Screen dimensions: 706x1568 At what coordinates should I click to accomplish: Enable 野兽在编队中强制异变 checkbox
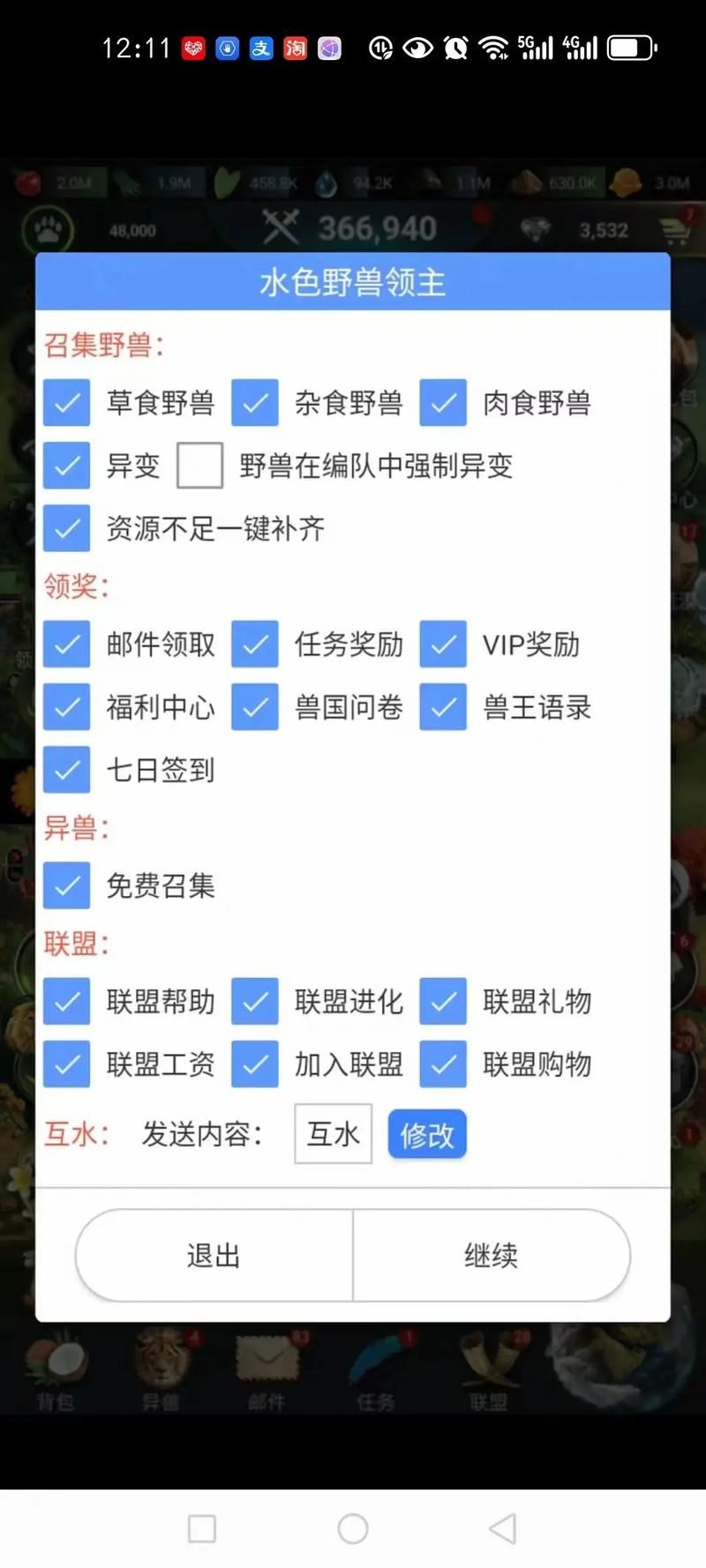pyautogui.click(x=199, y=466)
